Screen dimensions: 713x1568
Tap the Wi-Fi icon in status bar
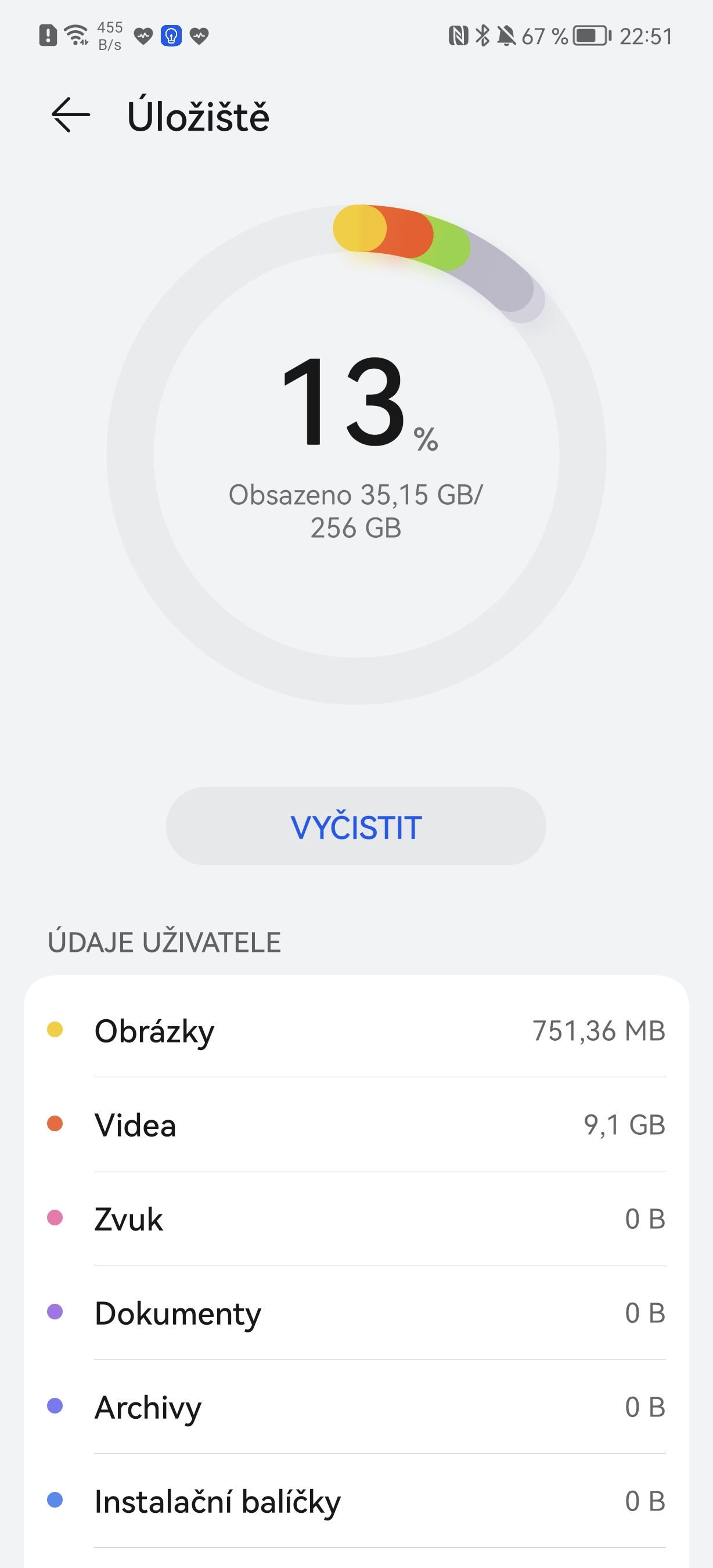76,35
